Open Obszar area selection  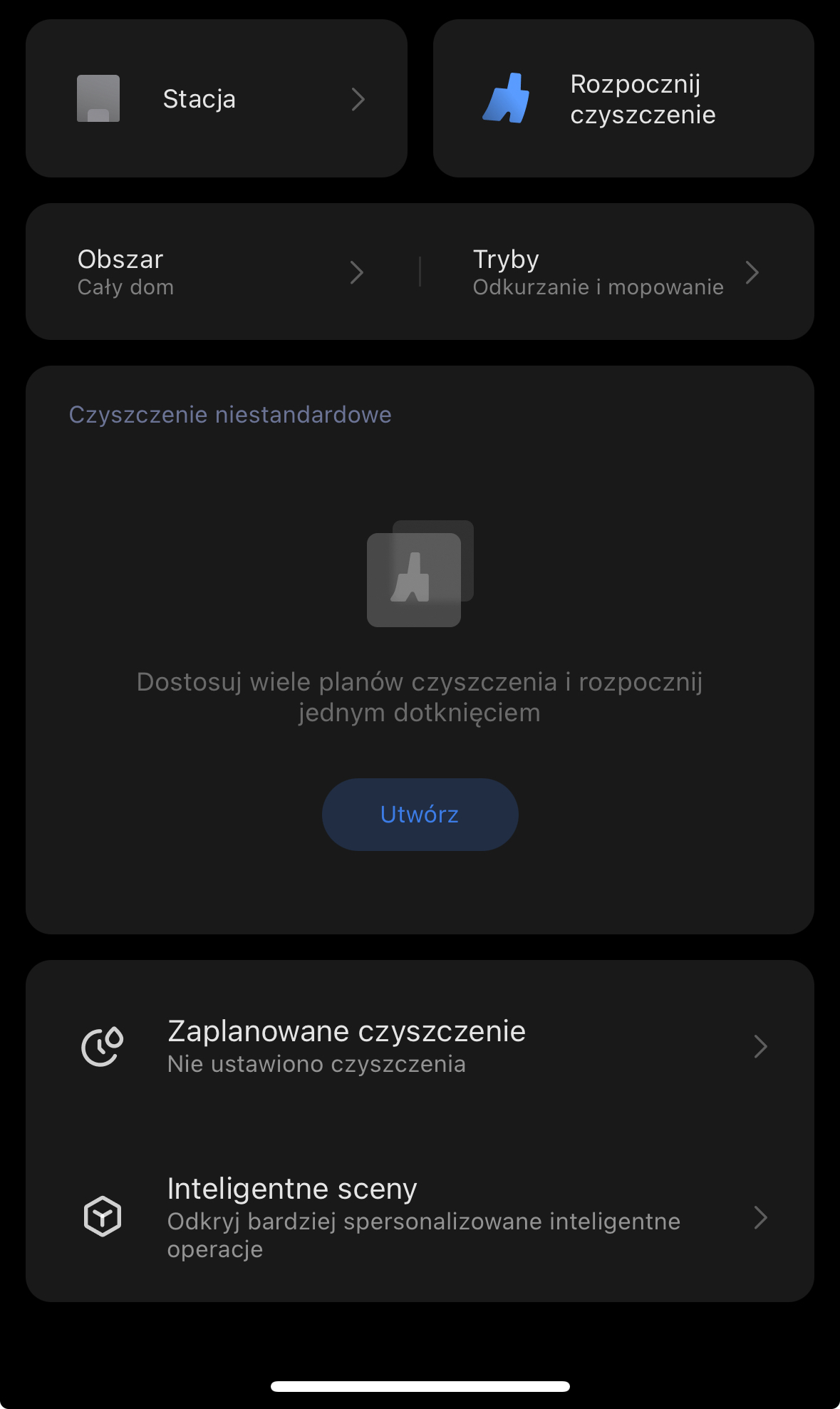click(x=222, y=272)
